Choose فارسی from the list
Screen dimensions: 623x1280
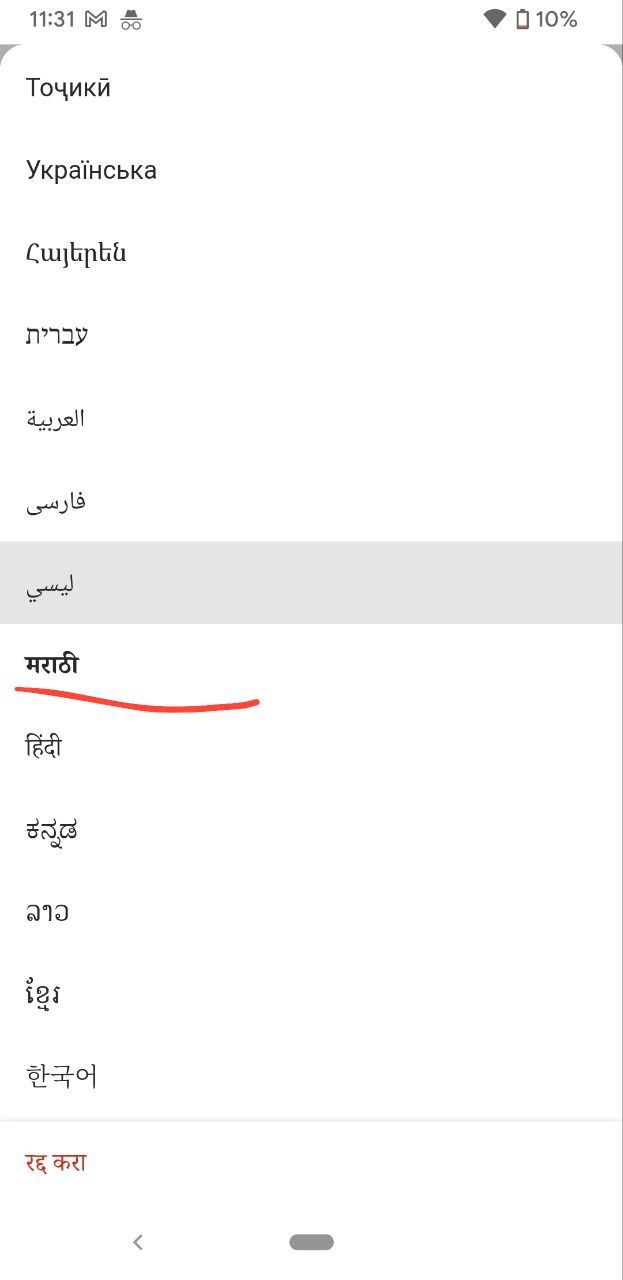point(311,500)
